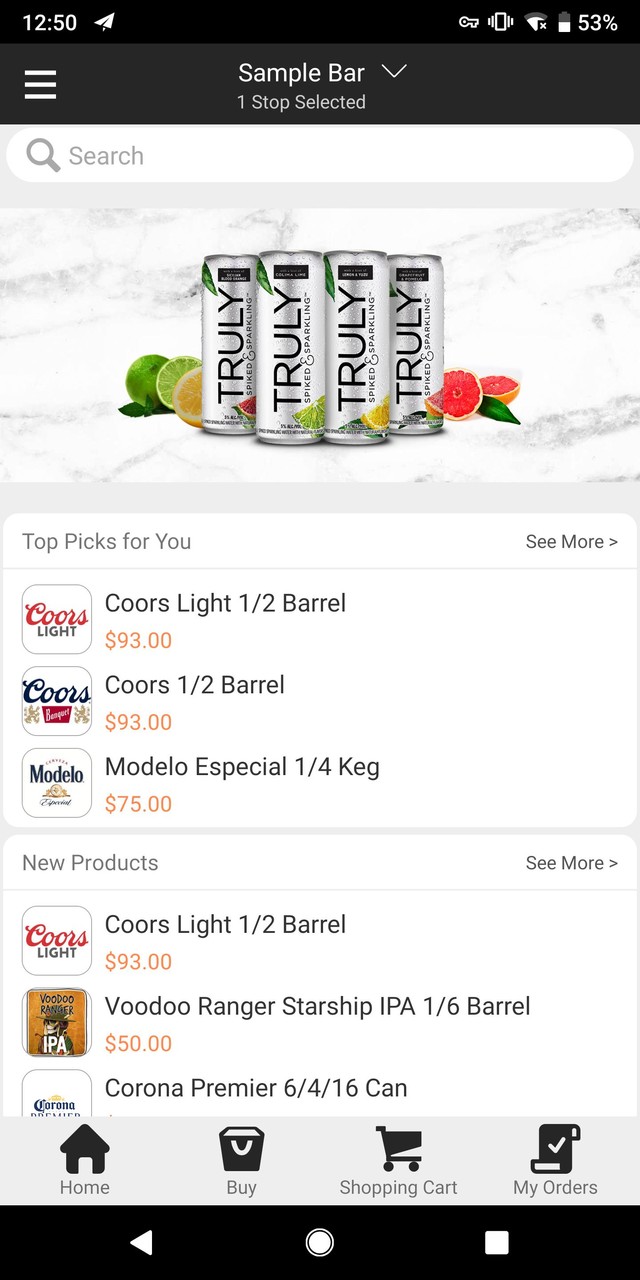The width and height of the screenshot is (640, 1280).
Task: Open Voodoo Ranger Starship IPA 1/6 Barrel
Action: pos(317,1024)
